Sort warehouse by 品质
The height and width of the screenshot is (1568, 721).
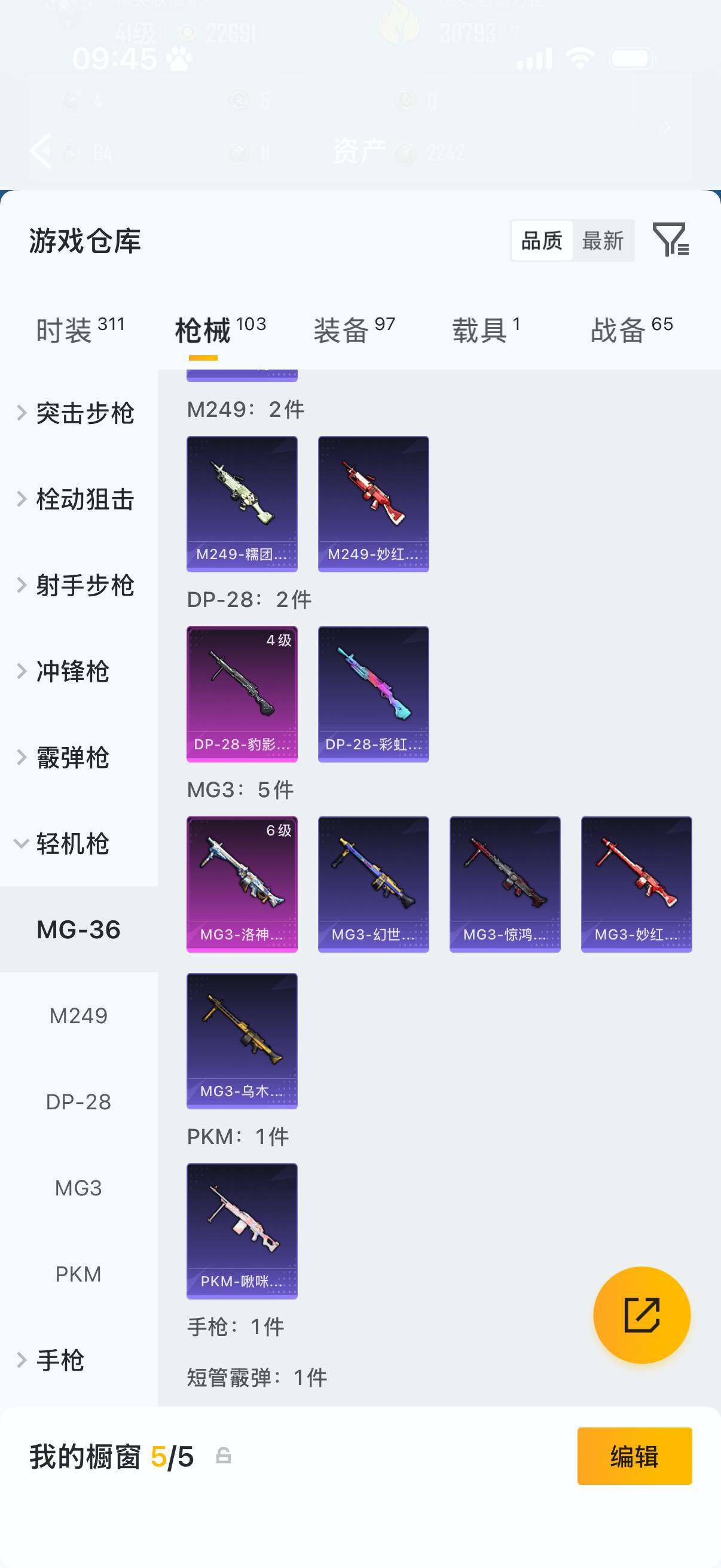pyautogui.click(x=542, y=241)
